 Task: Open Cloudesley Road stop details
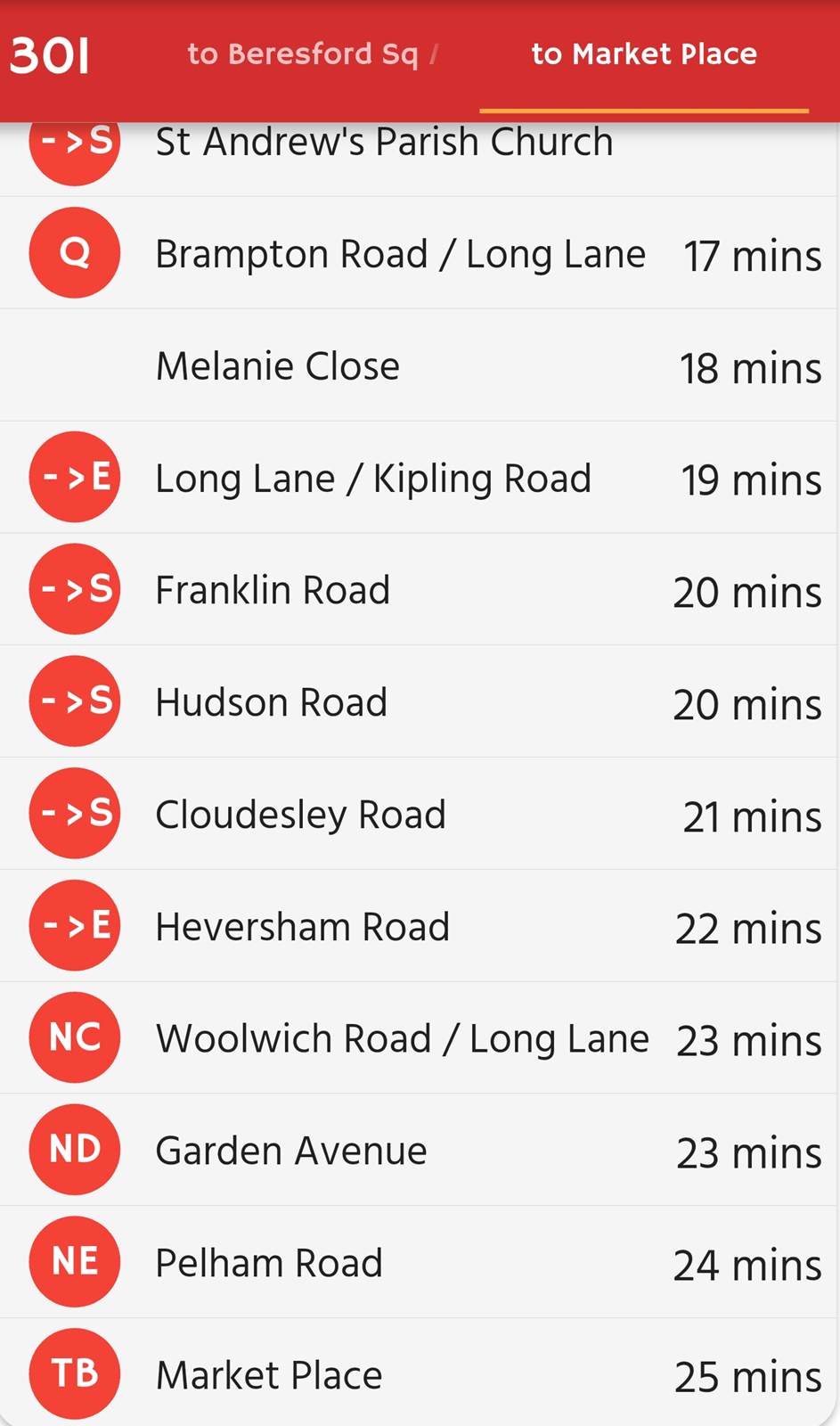(300, 815)
